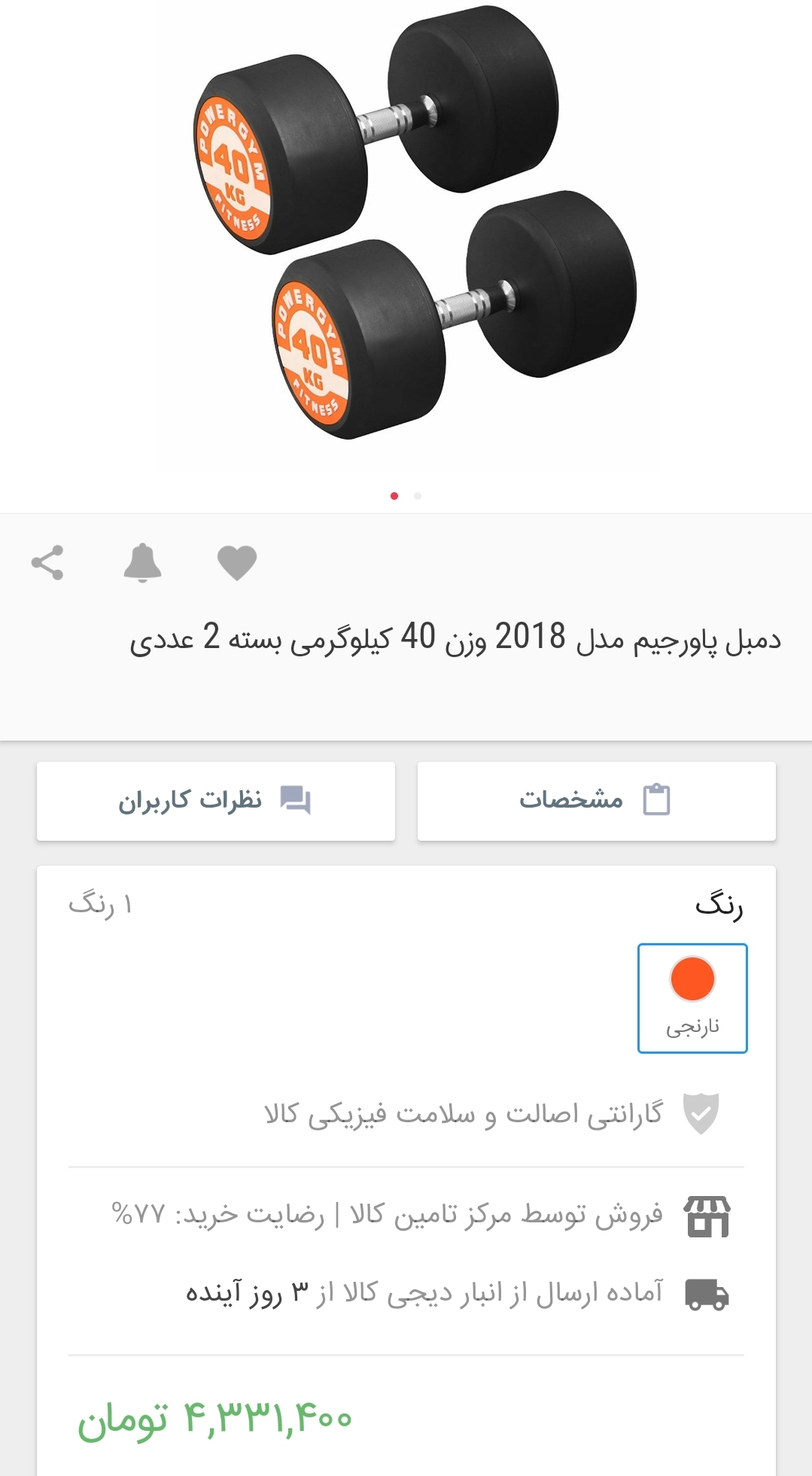Open نظرات کاربران user reviews
Image resolution: width=812 pixels, height=1476 pixels.
216,801
